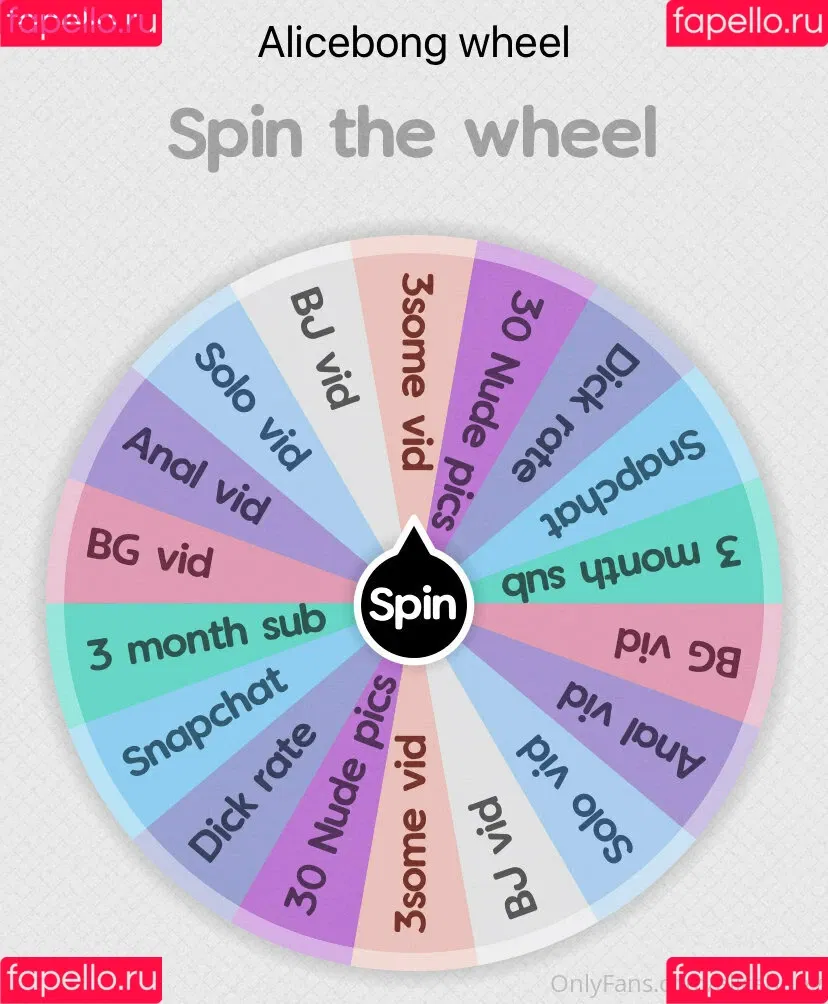Screen dimensions: 828x1004
Task: Tap the Spin button in the wheel's center
Action: click(x=413, y=604)
